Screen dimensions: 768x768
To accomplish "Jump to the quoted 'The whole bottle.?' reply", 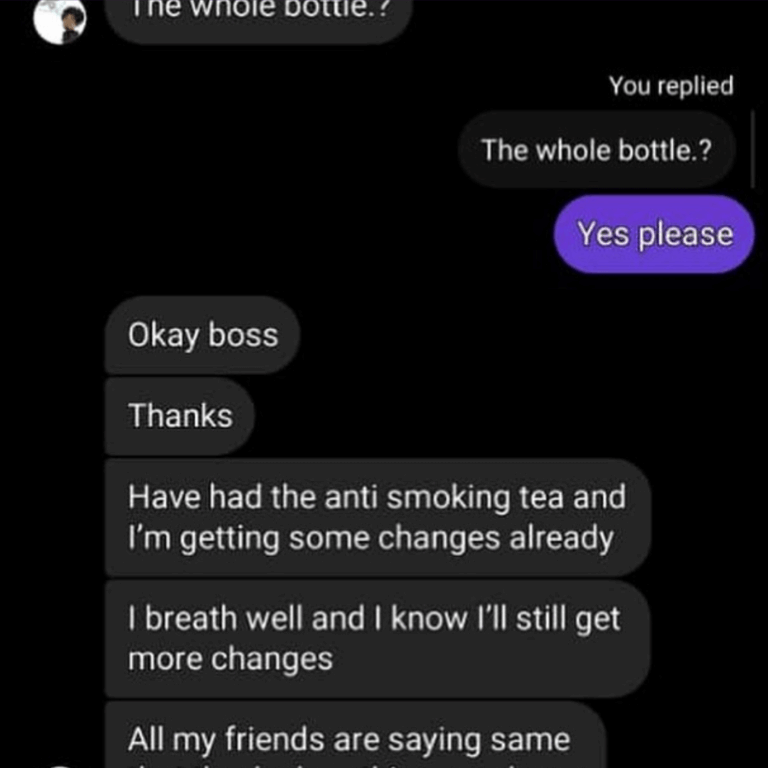I will tap(596, 150).
